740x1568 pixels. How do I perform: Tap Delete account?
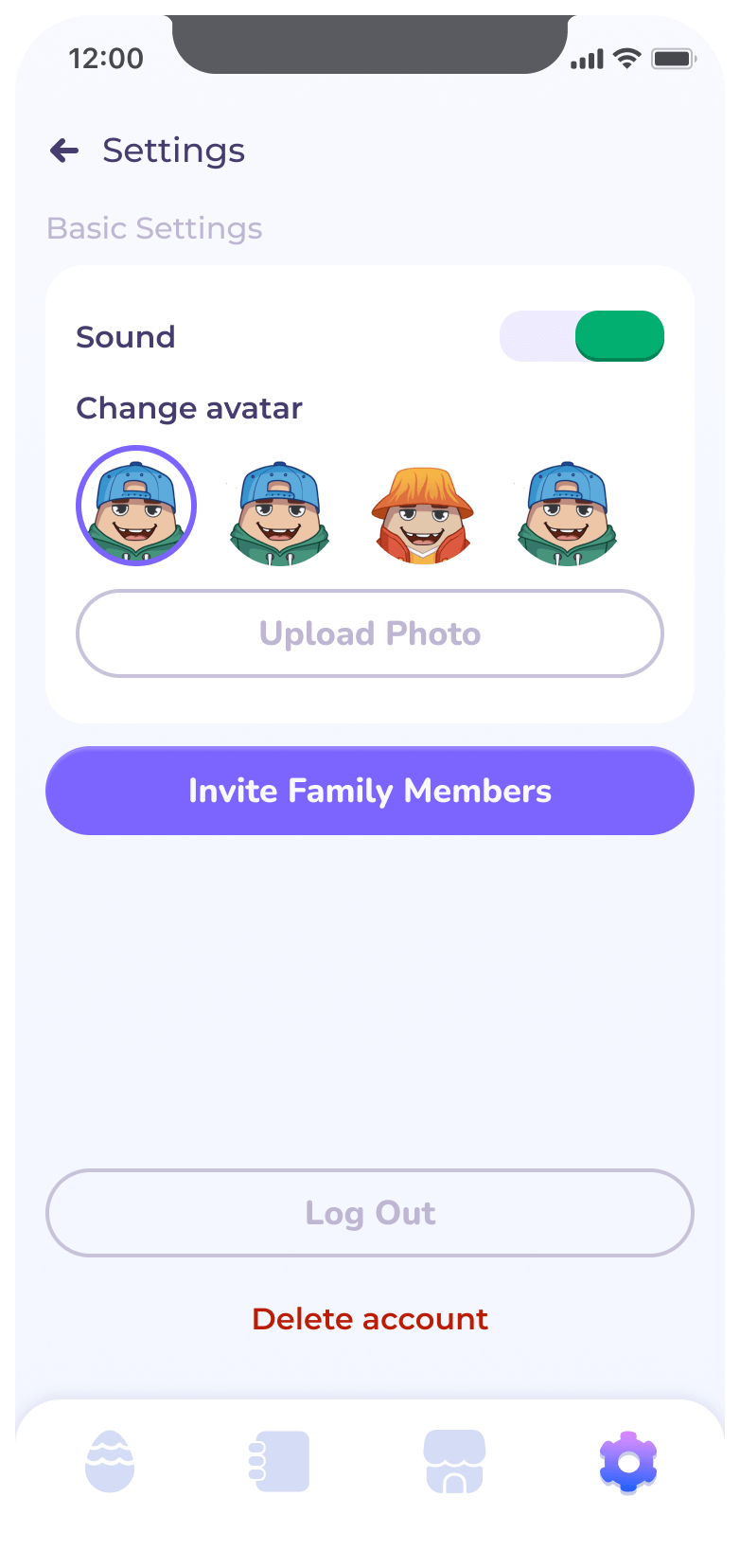(x=370, y=1319)
